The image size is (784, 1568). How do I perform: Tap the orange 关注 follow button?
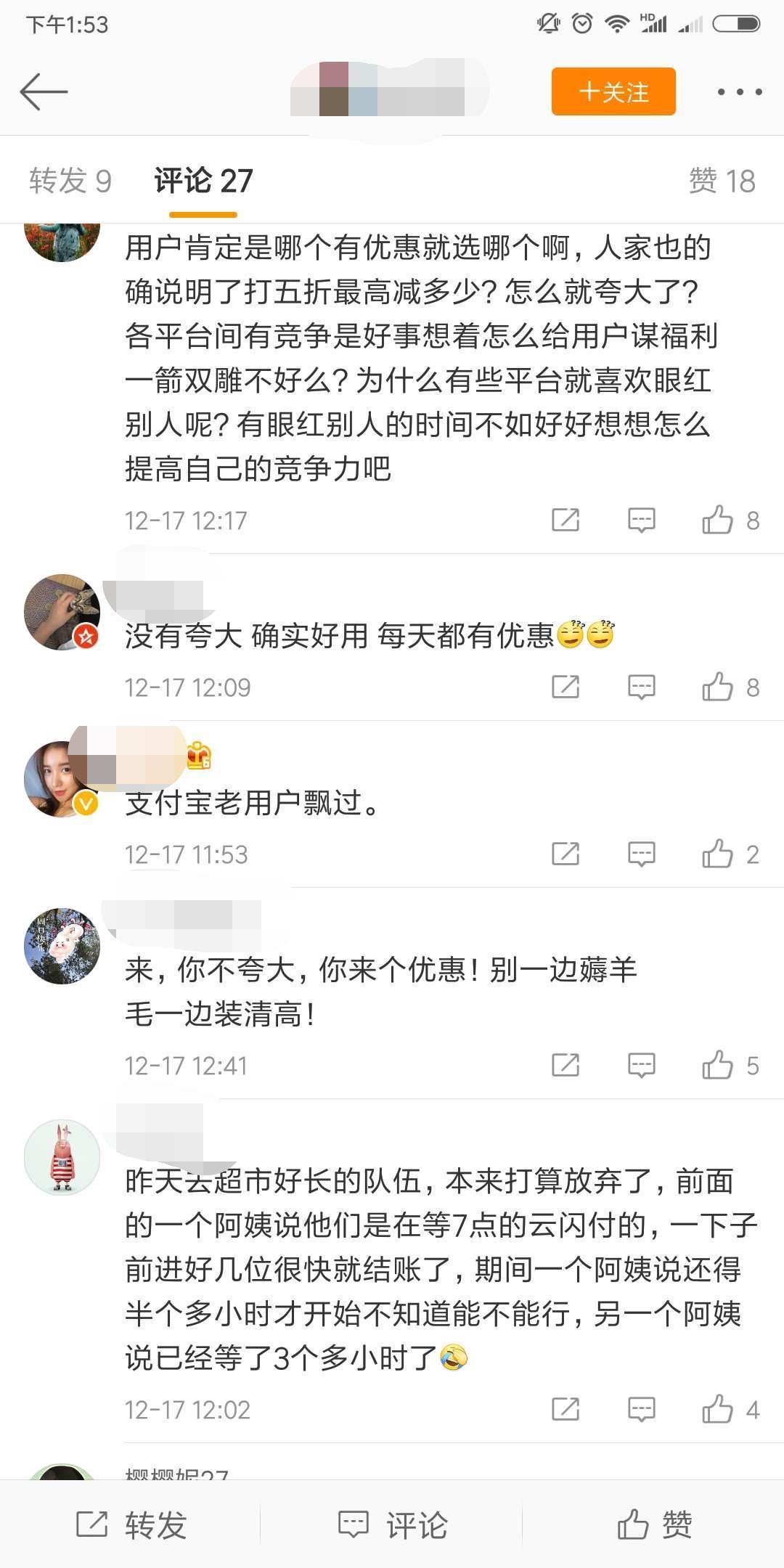click(613, 91)
